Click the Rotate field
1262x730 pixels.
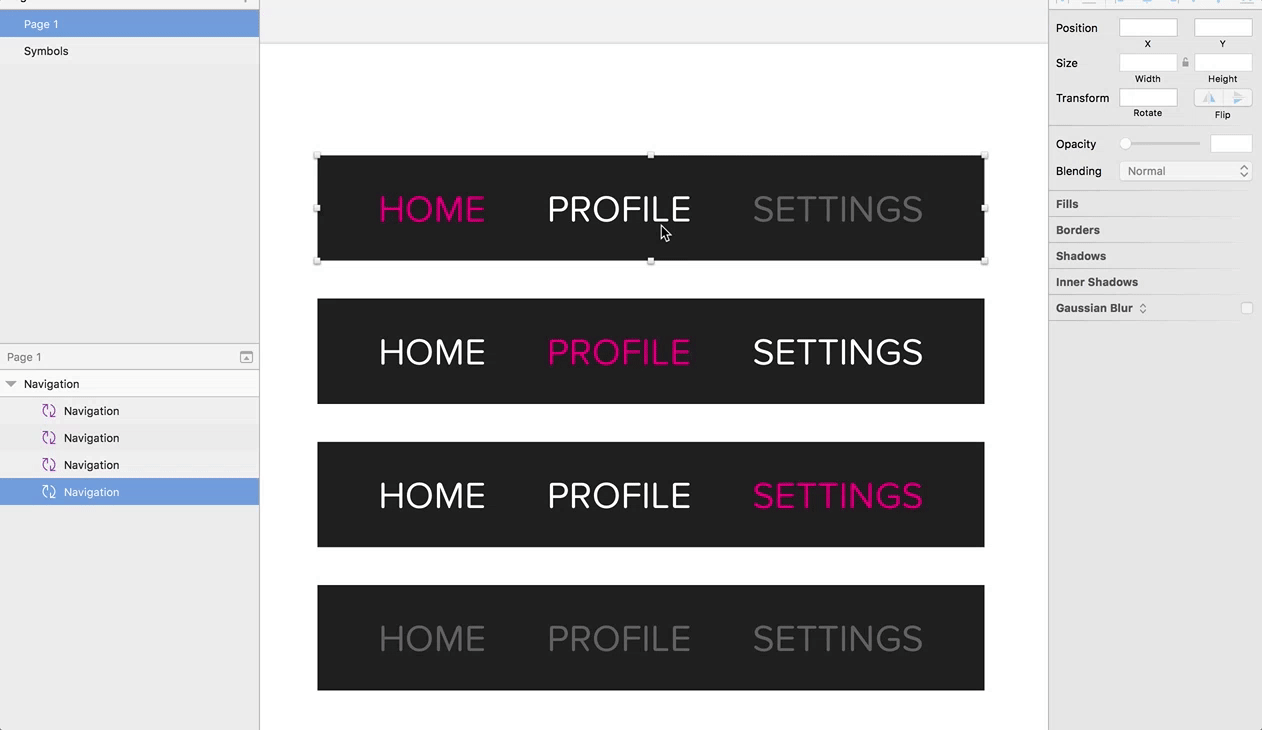(1147, 98)
